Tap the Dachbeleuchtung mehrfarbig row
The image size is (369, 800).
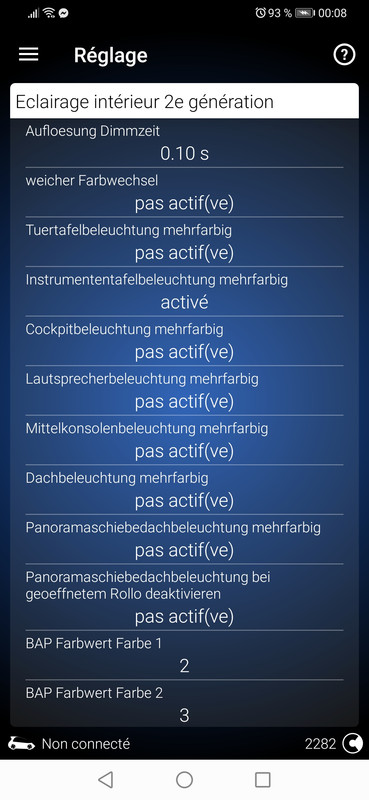184,490
